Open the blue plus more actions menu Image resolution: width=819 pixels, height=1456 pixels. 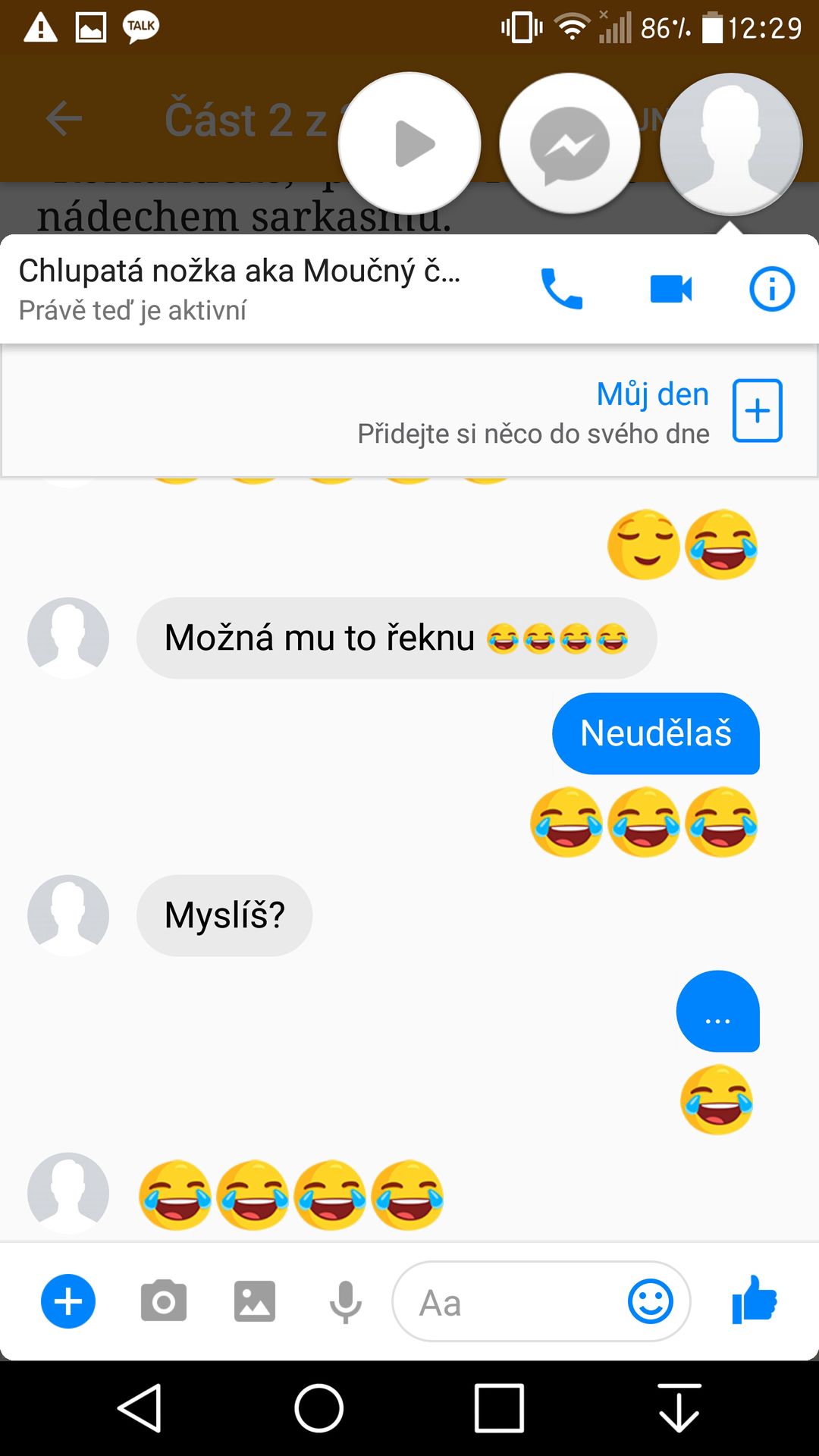68,1301
